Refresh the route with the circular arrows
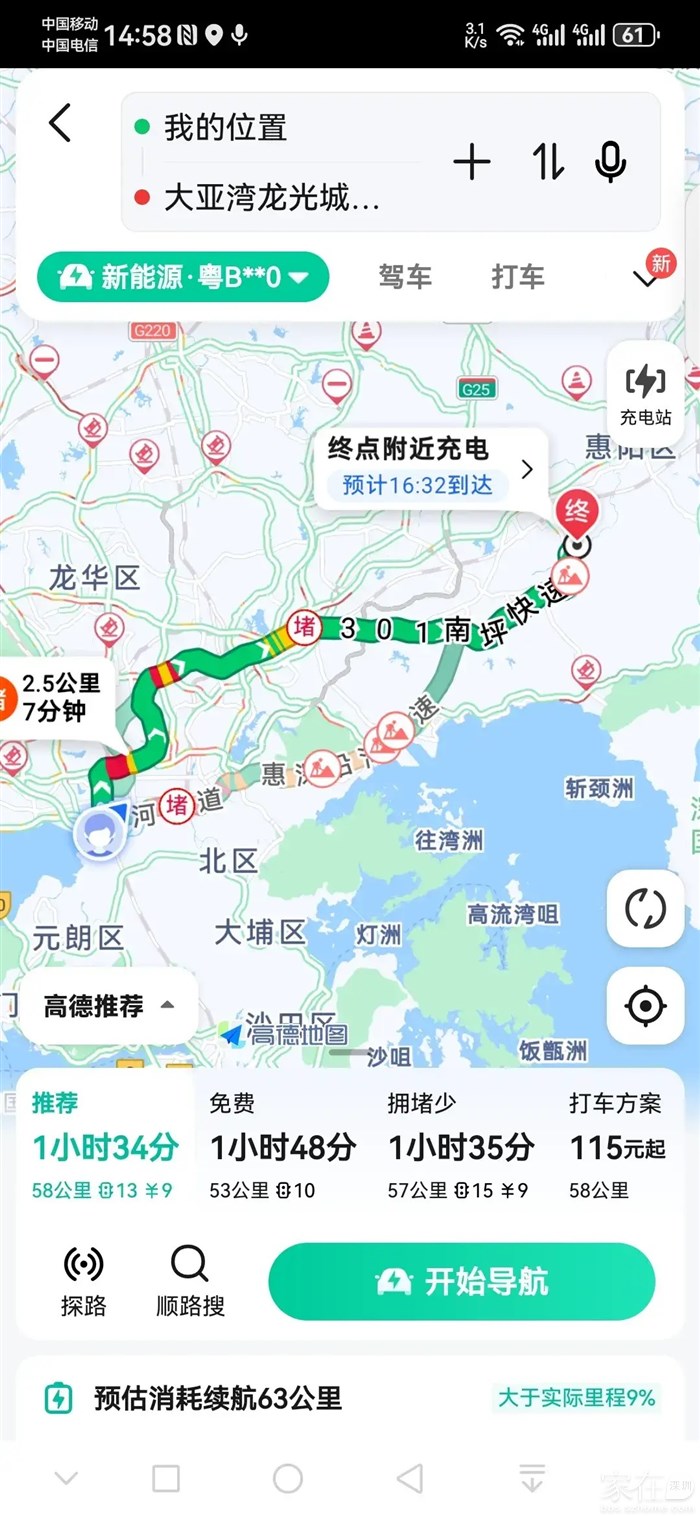 pyautogui.click(x=645, y=909)
